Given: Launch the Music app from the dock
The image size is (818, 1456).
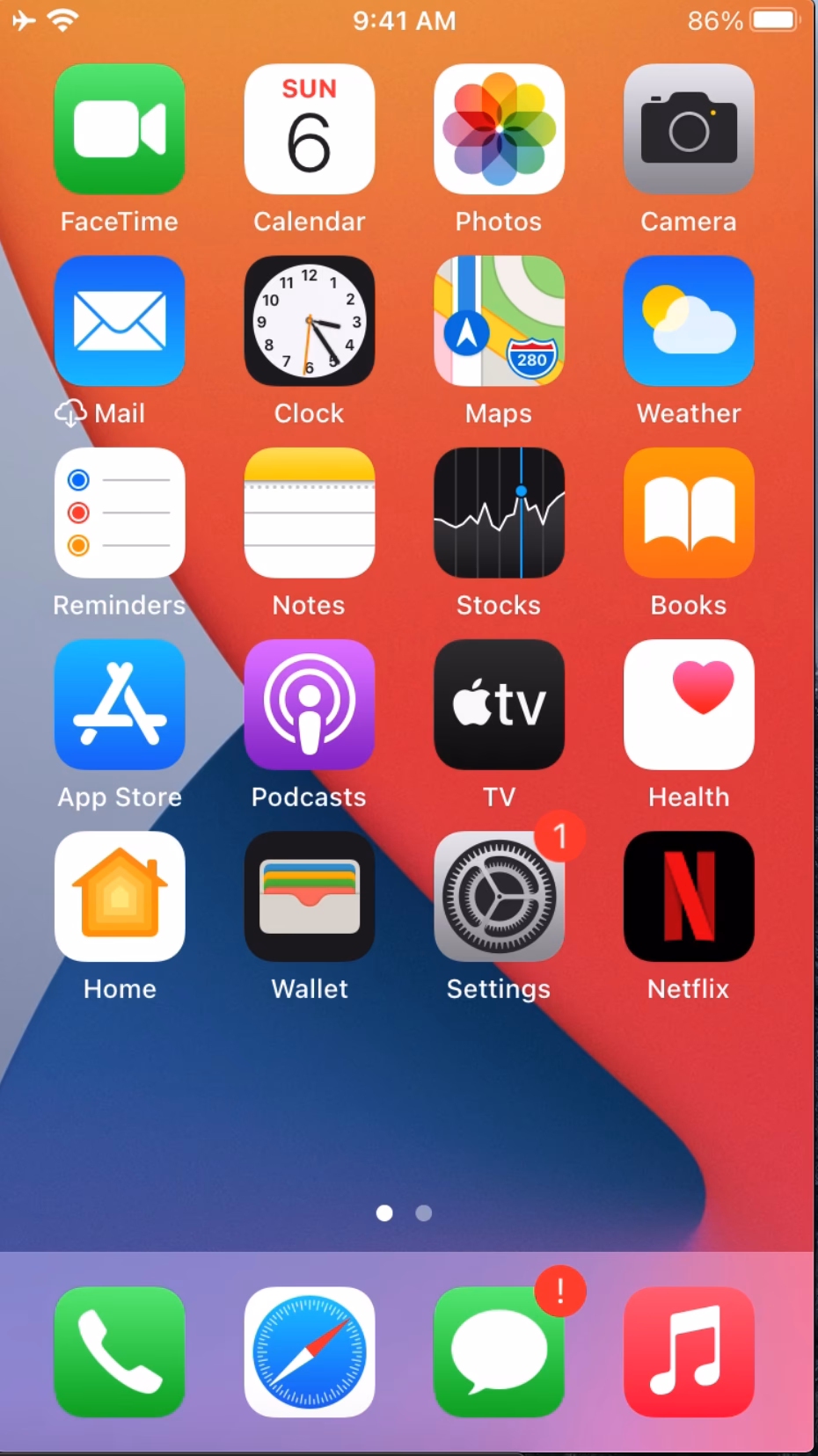Looking at the screenshot, I should tap(688, 1351).
